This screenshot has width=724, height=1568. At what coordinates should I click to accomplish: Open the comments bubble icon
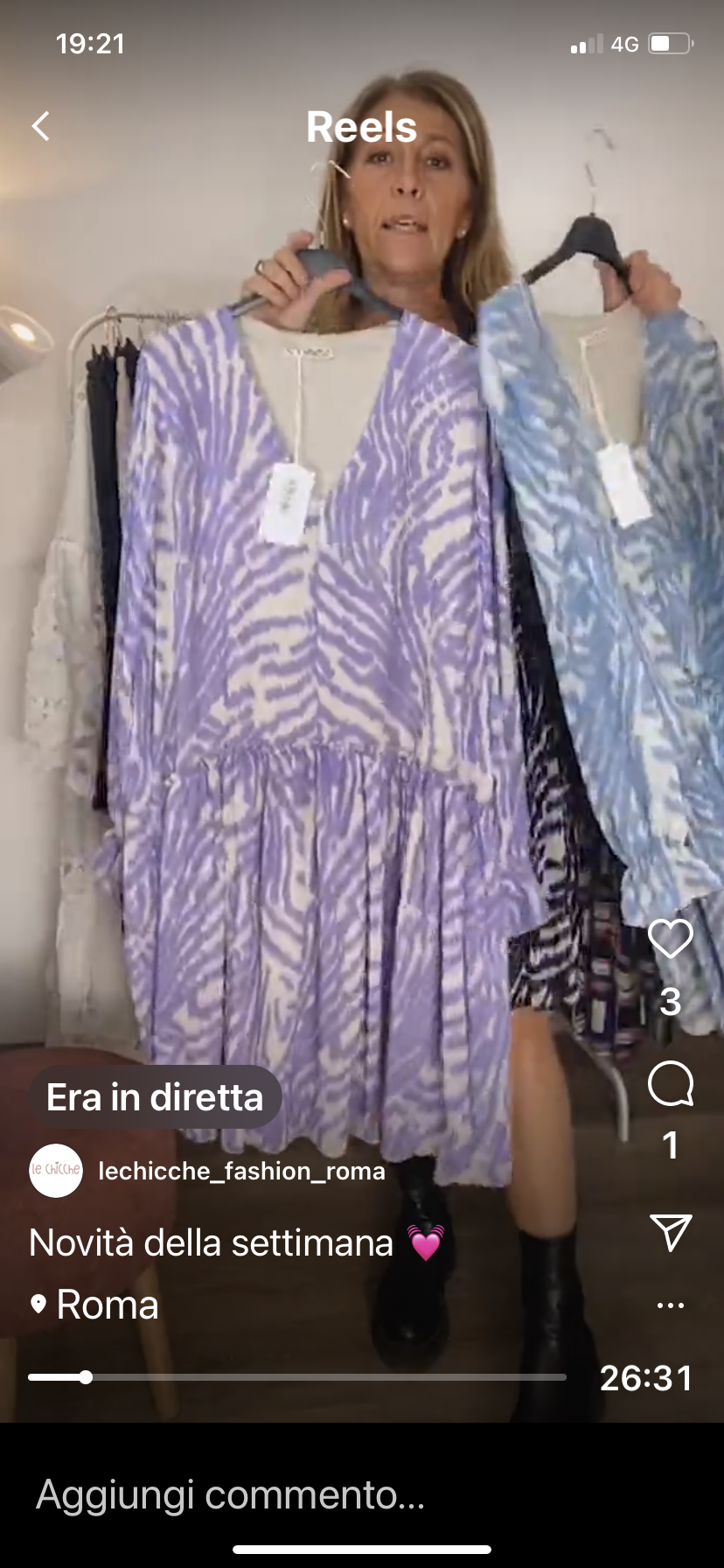(x=671, y=1085)
